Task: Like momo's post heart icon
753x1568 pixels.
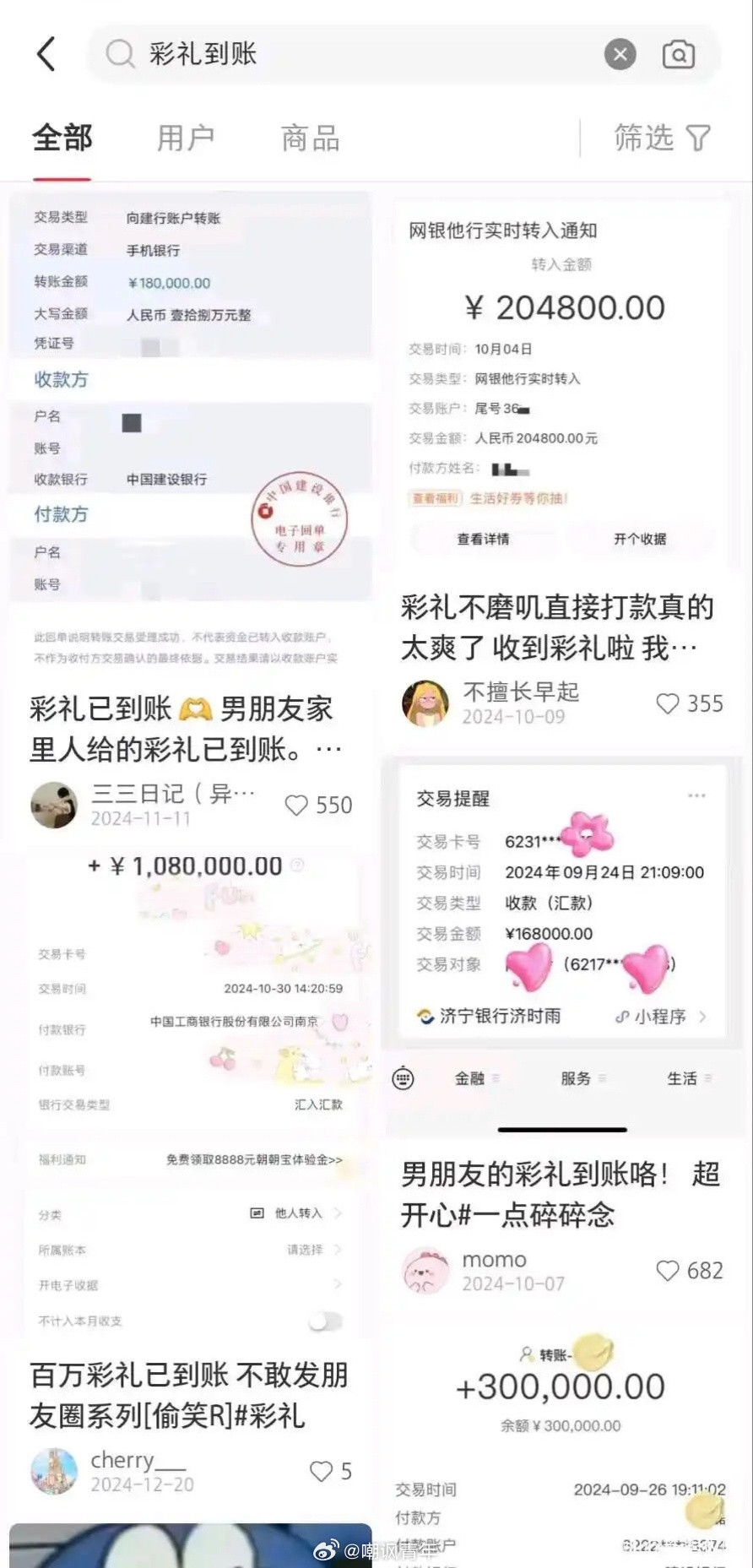Action: pyautogui.click(x=669, y=1269)
